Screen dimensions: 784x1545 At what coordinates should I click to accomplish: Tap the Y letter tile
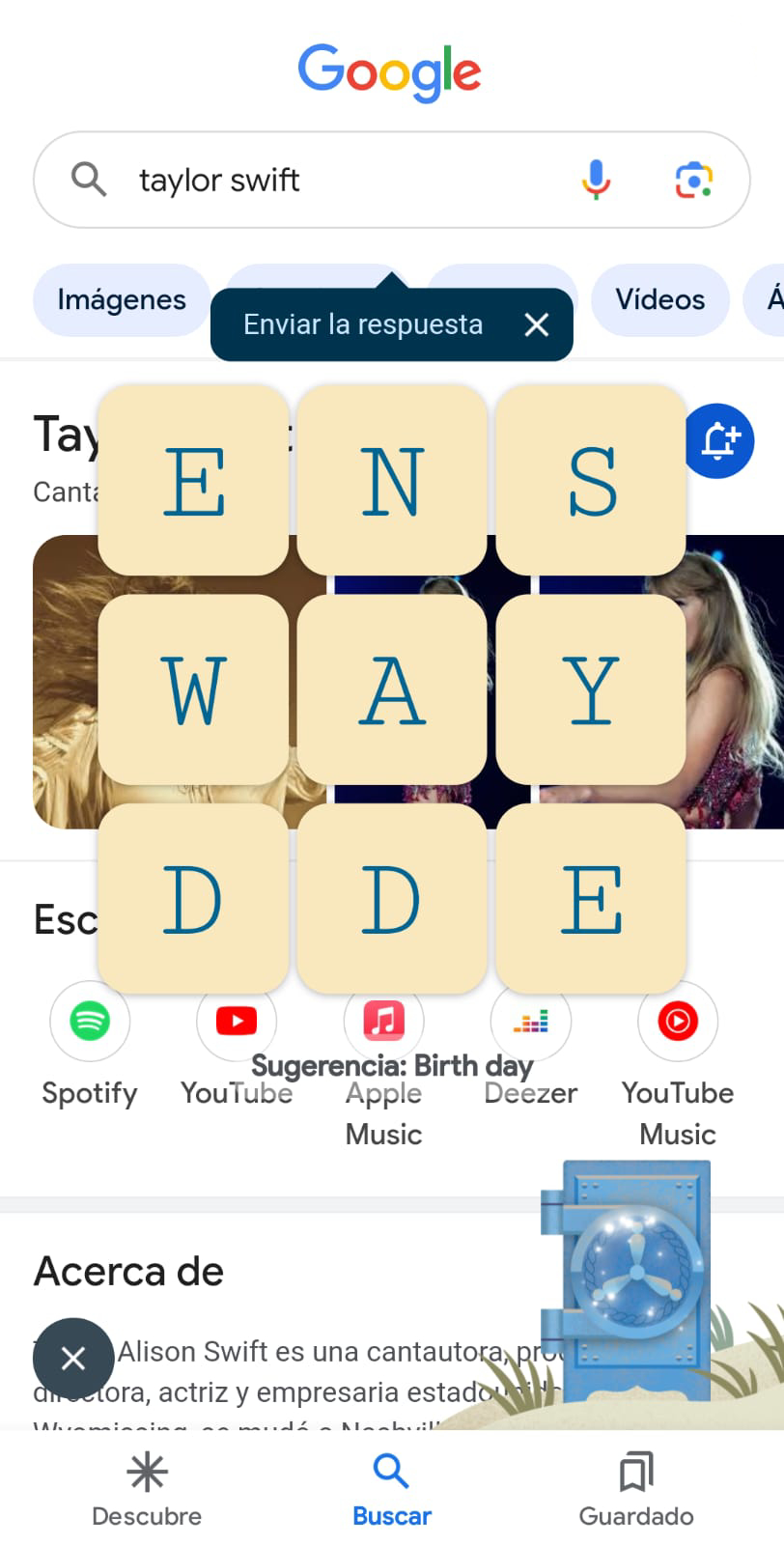pos(591,689)
